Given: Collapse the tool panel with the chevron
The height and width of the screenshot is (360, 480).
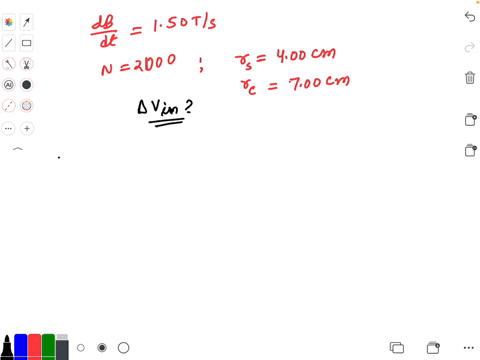Looking at the screenshot, I should [x=18, y=149].
